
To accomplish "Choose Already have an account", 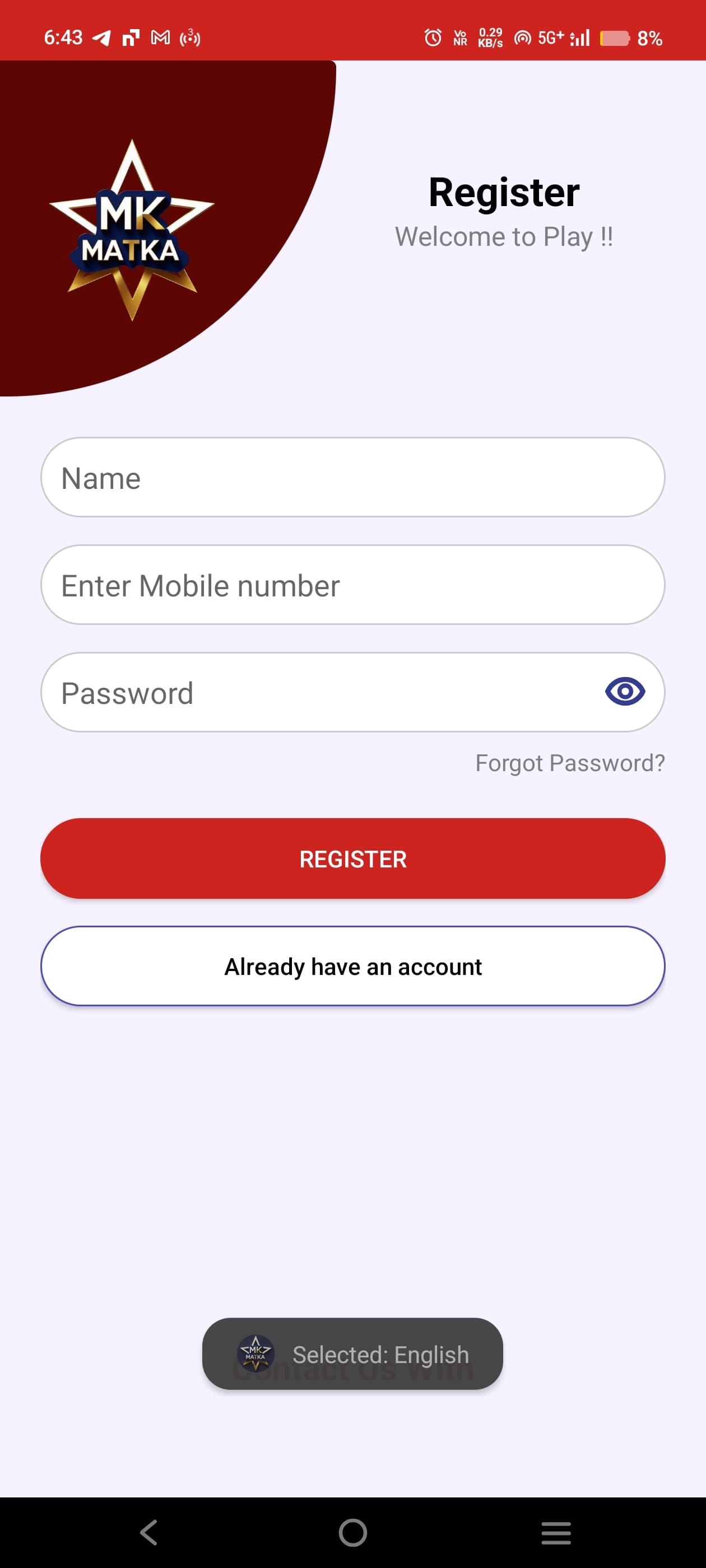I will click(352, 966).
